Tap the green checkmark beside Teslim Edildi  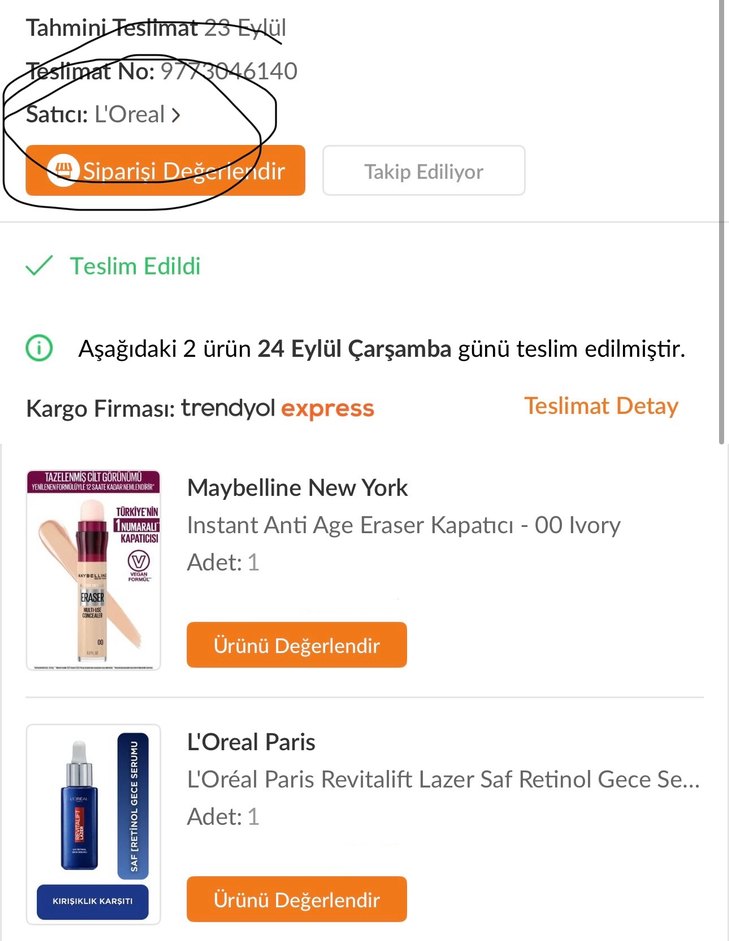(39, 265)
